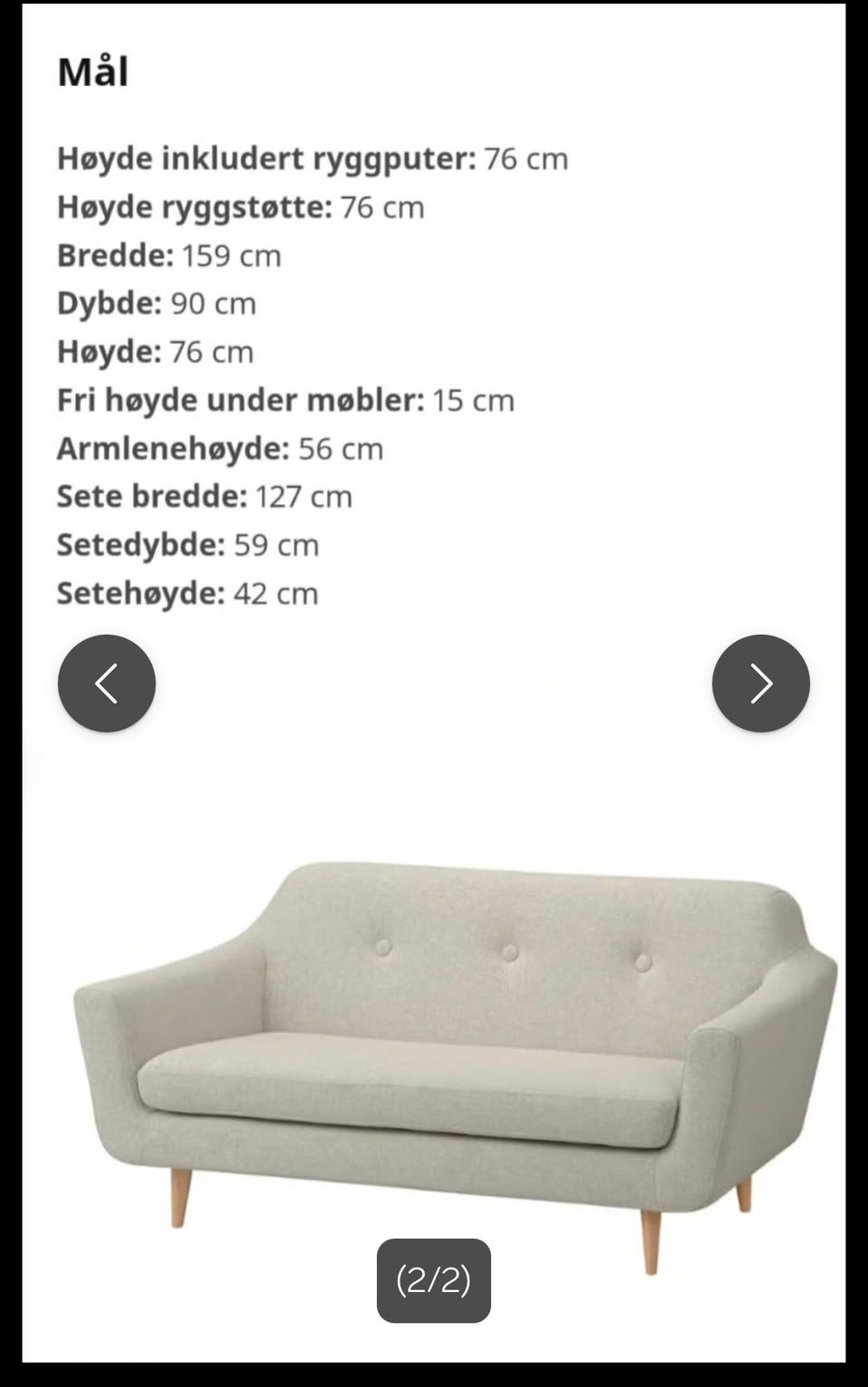Screen dimensions: 868x1387
Task: Click the Bredde: 159 cm measurement
Action: tap(169, 256)
